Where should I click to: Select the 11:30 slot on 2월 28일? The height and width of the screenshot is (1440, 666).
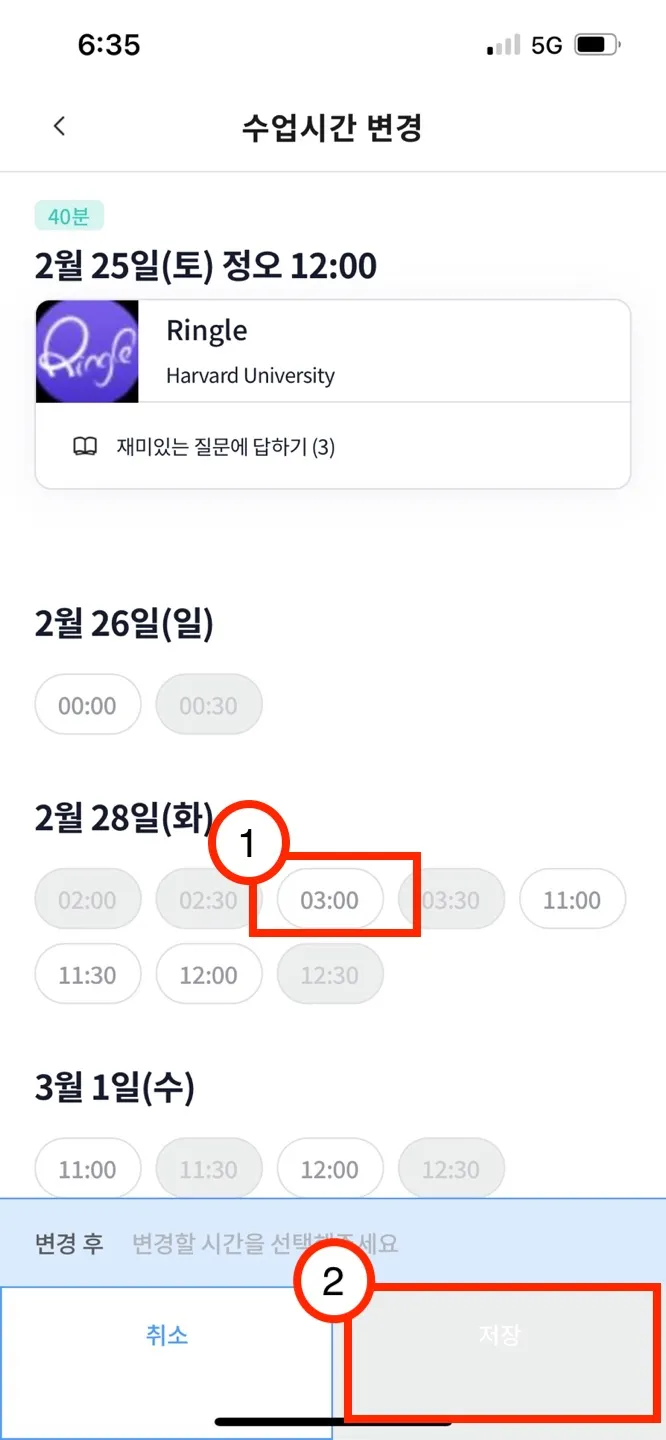pos(87,975)
